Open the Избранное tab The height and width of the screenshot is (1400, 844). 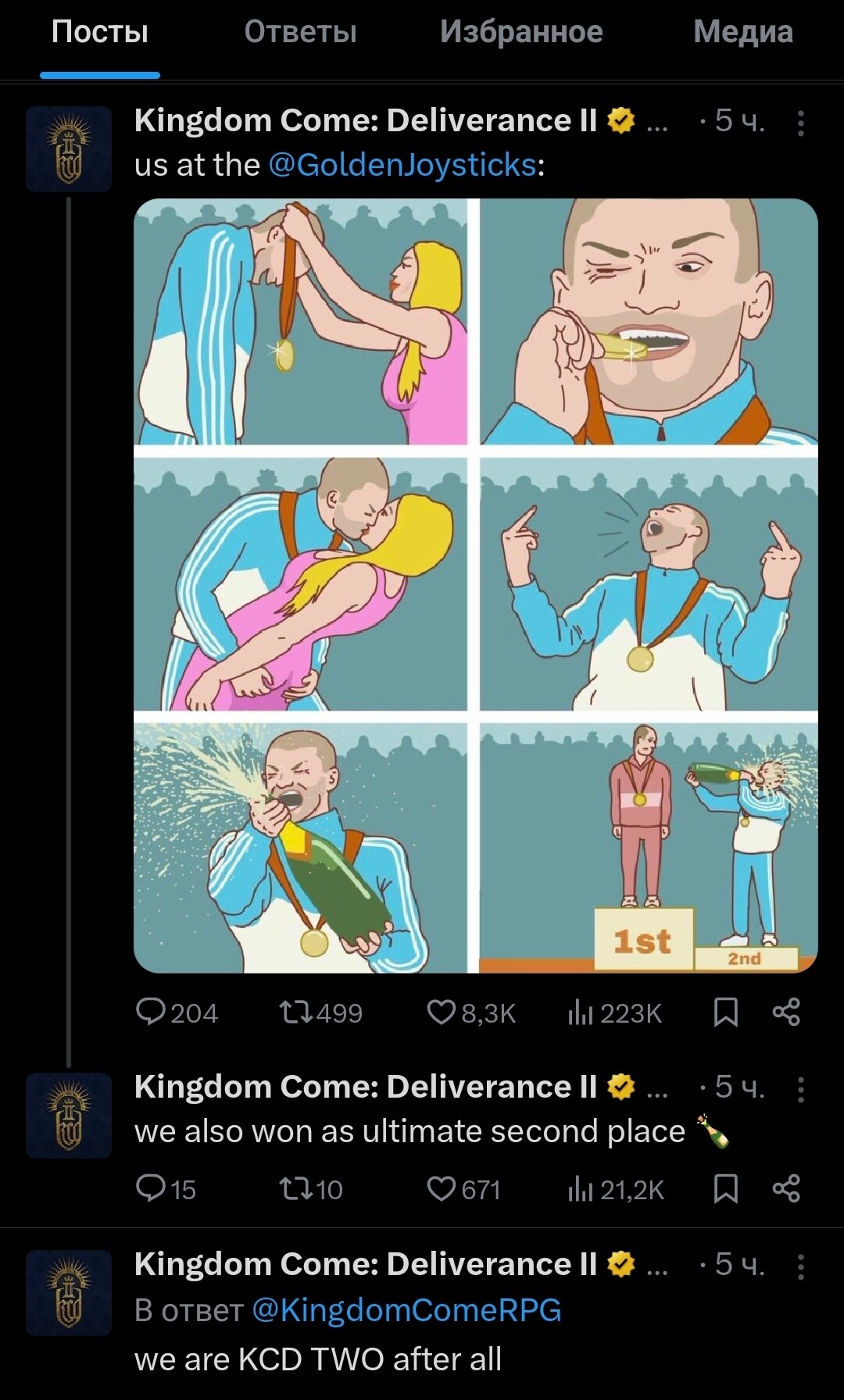521,33
